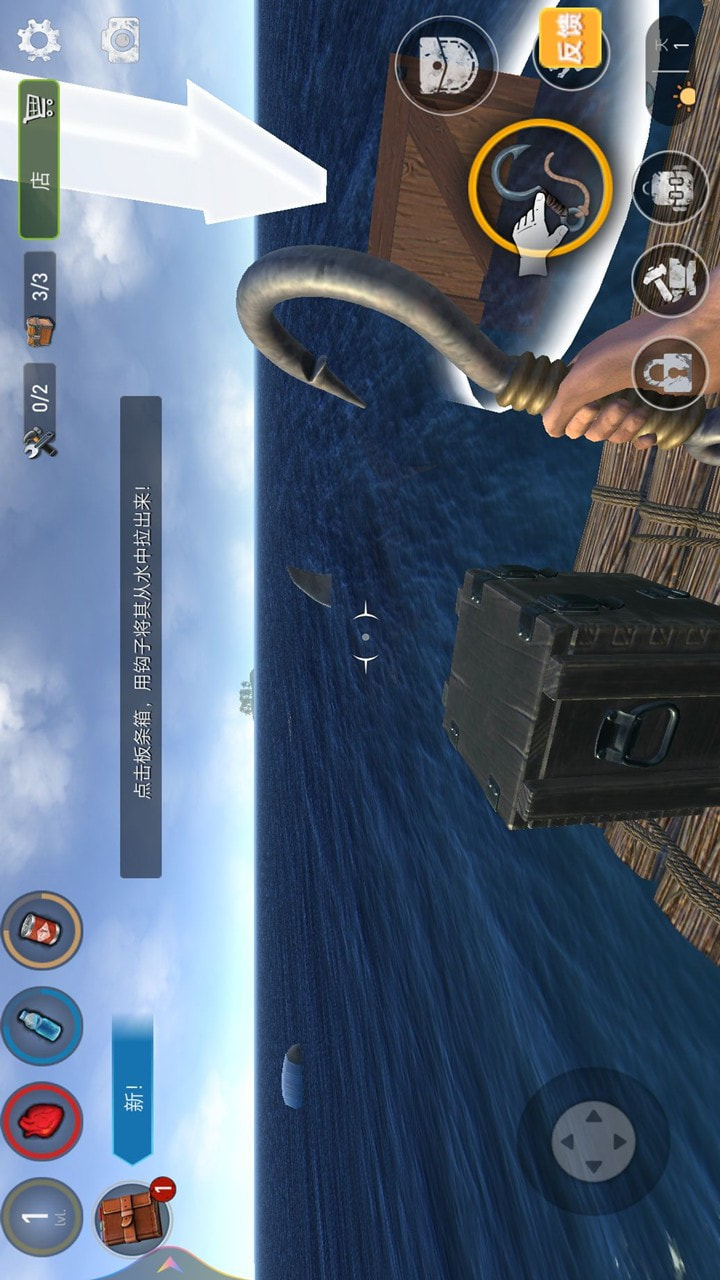Open the hammer crafting menu

(670, 280)
